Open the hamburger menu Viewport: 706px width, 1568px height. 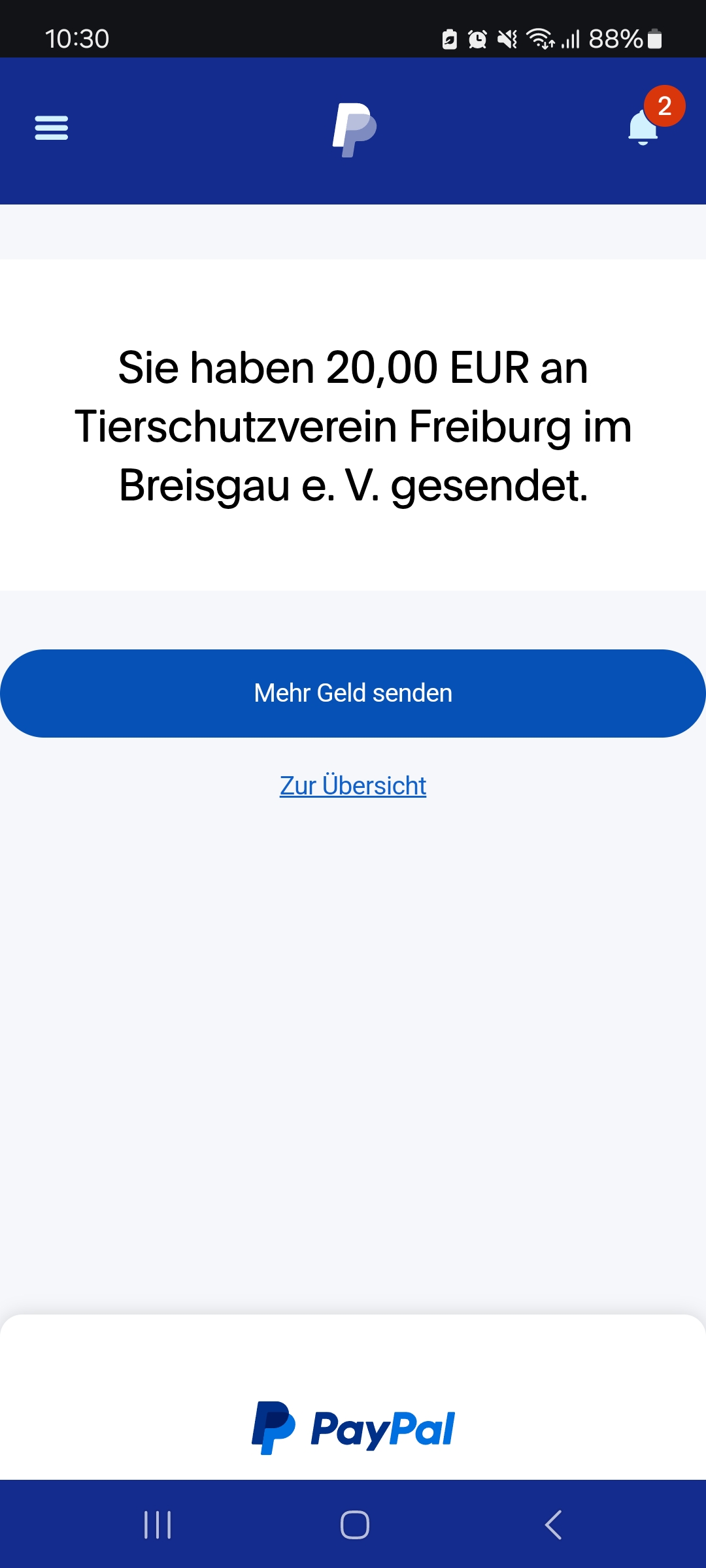coord(51,128)
